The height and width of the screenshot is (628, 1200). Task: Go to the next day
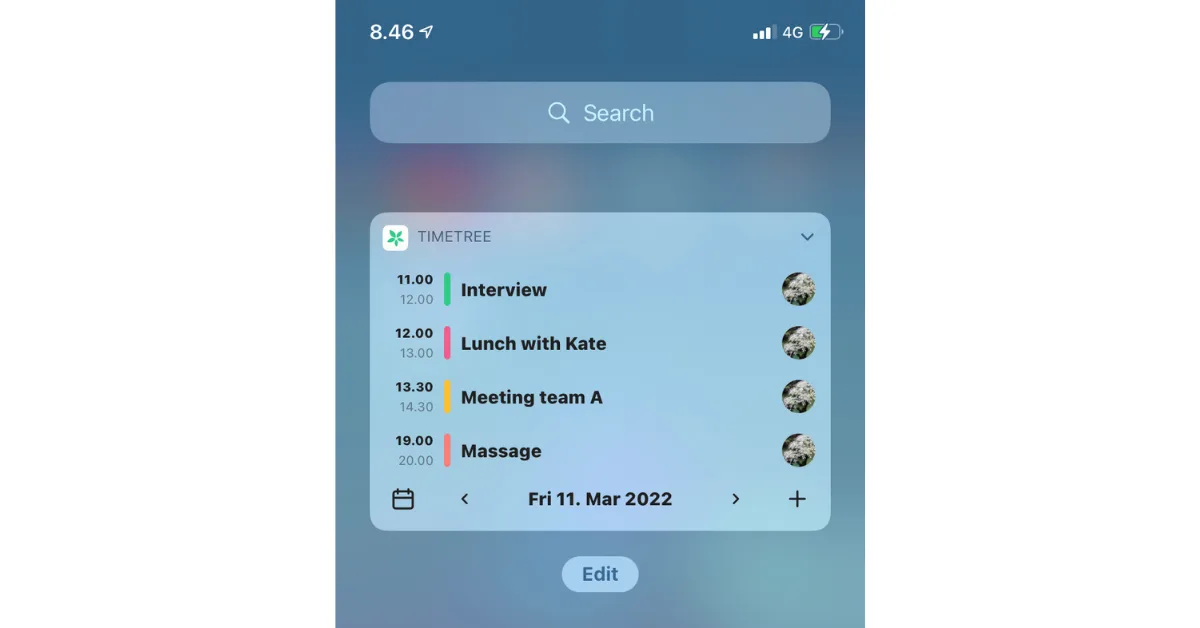[x=736, y=499]
